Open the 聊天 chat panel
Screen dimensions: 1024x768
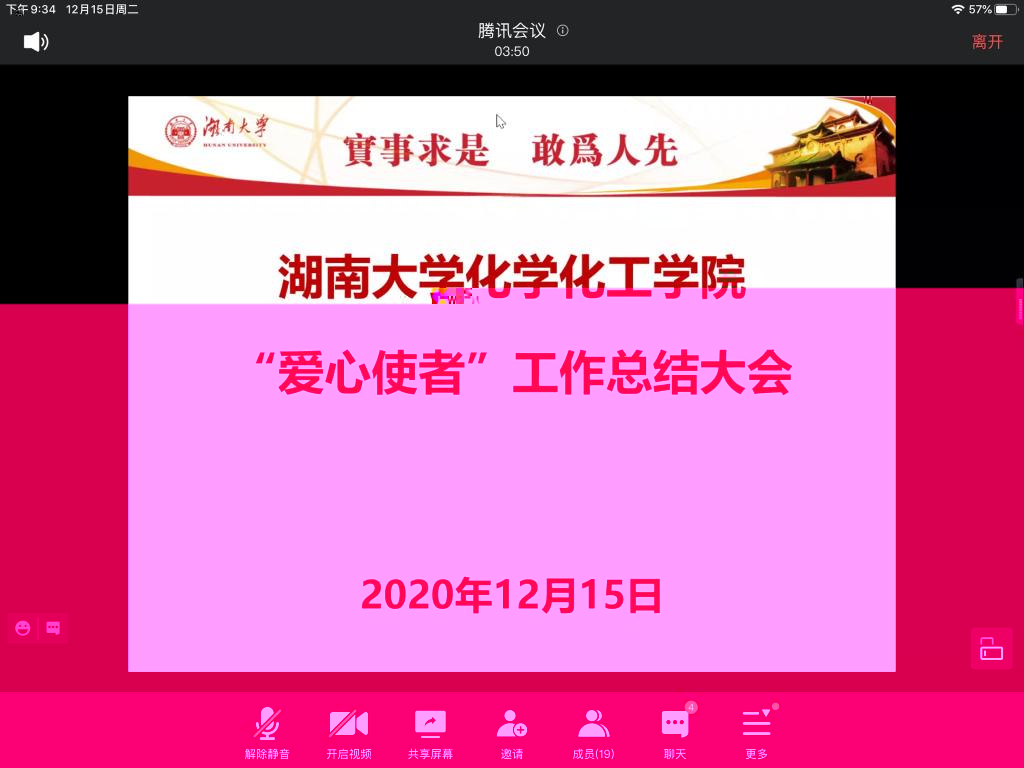[675, 733]
